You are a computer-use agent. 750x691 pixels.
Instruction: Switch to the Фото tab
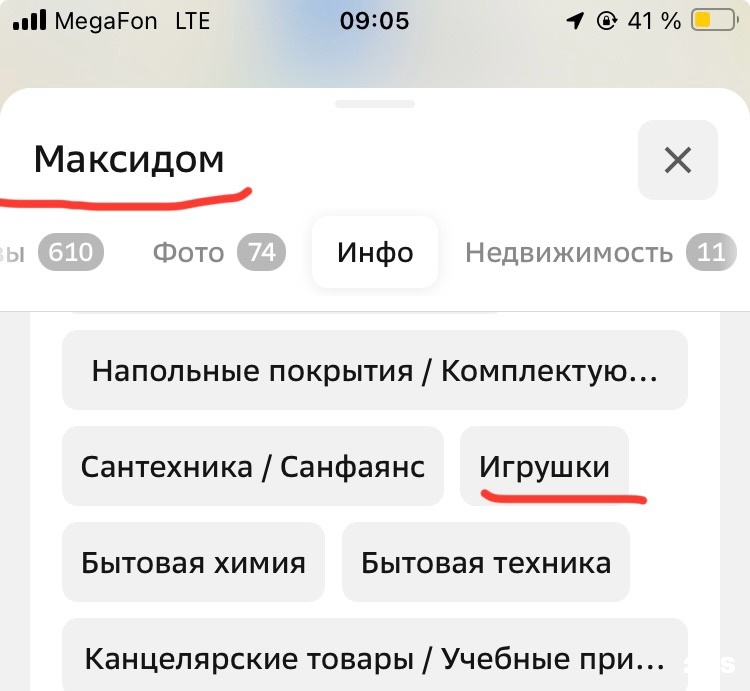[x=218, y=253]
